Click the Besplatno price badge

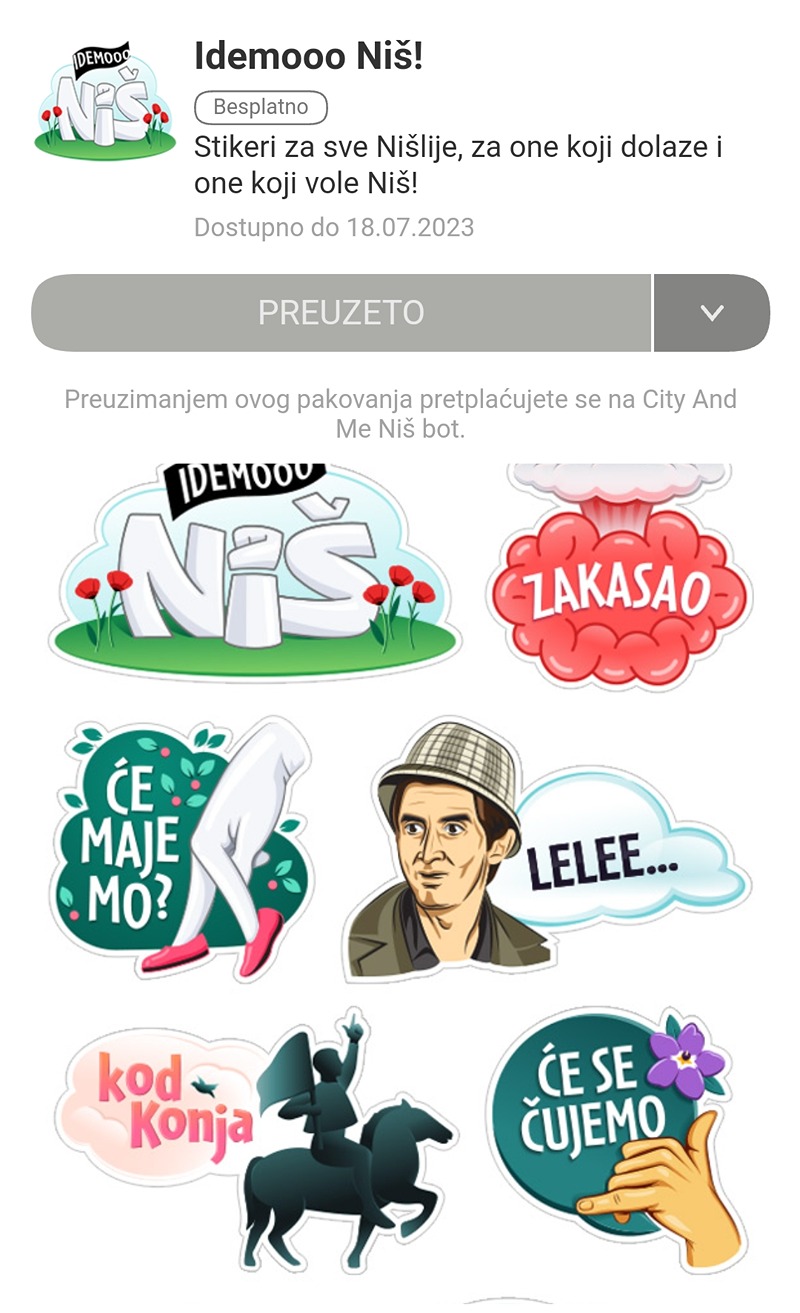pyautogui.click(x=261, y=107)
